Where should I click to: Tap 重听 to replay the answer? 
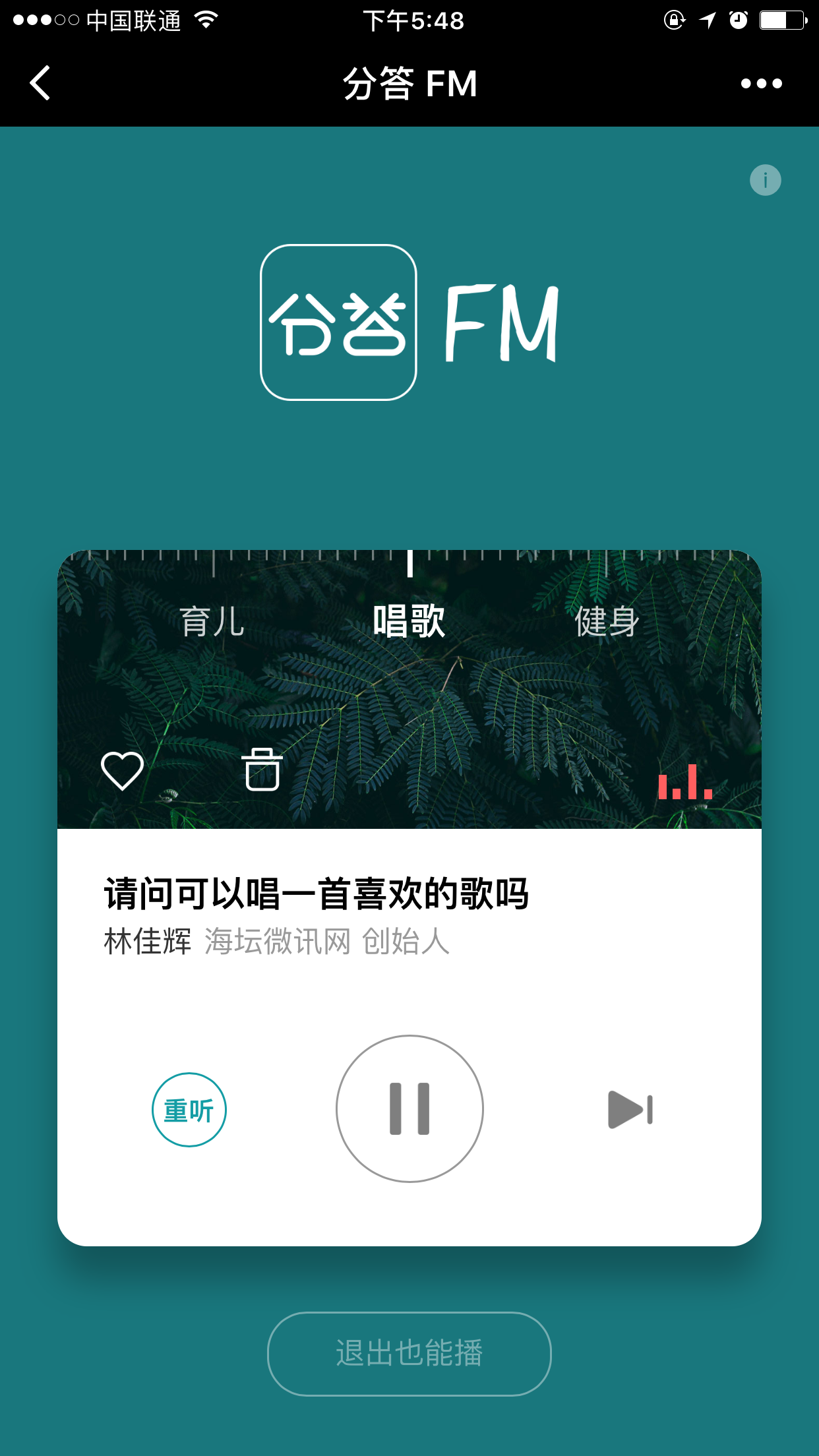point(189,1110)
